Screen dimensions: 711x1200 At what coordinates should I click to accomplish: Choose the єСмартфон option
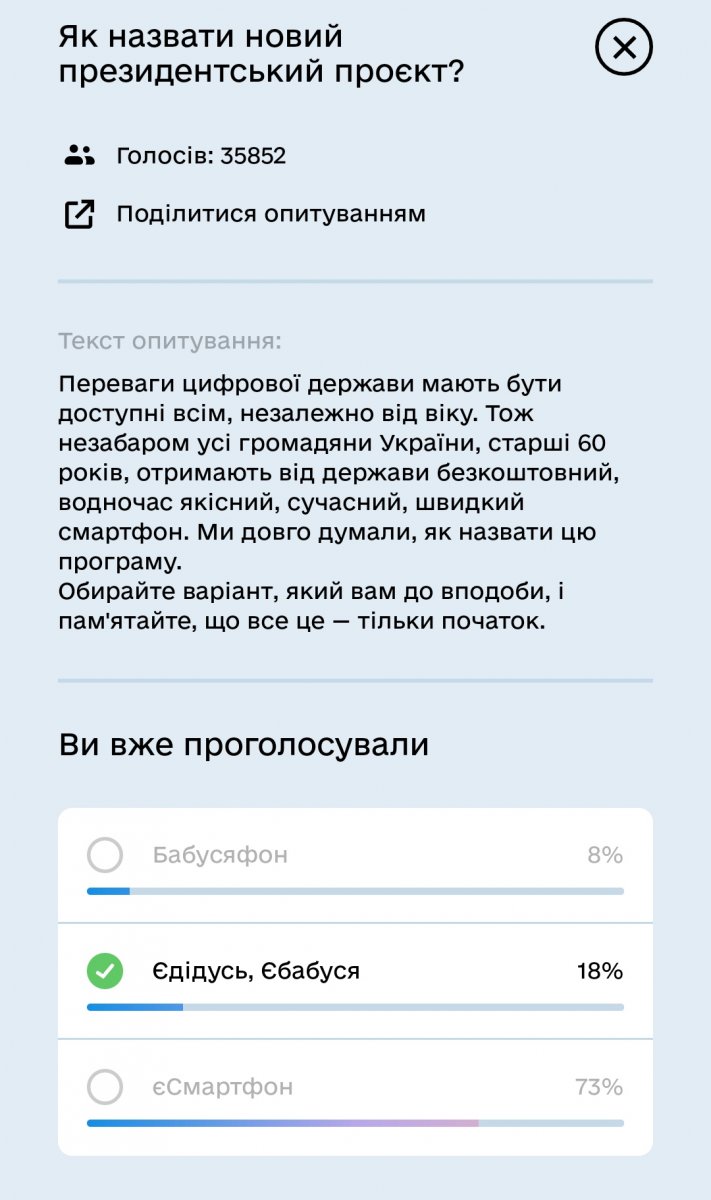(x=355, y=1097)
